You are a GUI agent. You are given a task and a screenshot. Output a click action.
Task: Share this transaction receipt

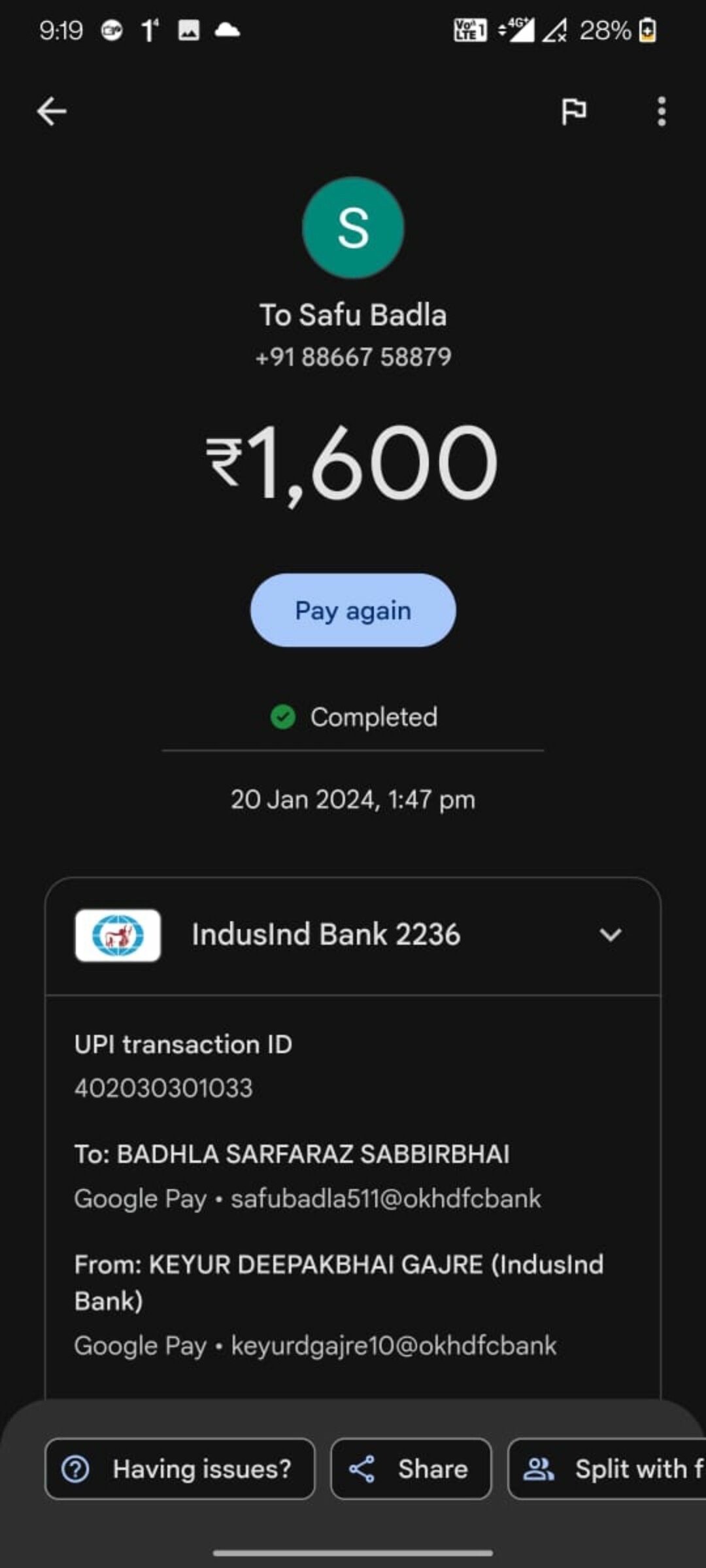[411, 1469]
